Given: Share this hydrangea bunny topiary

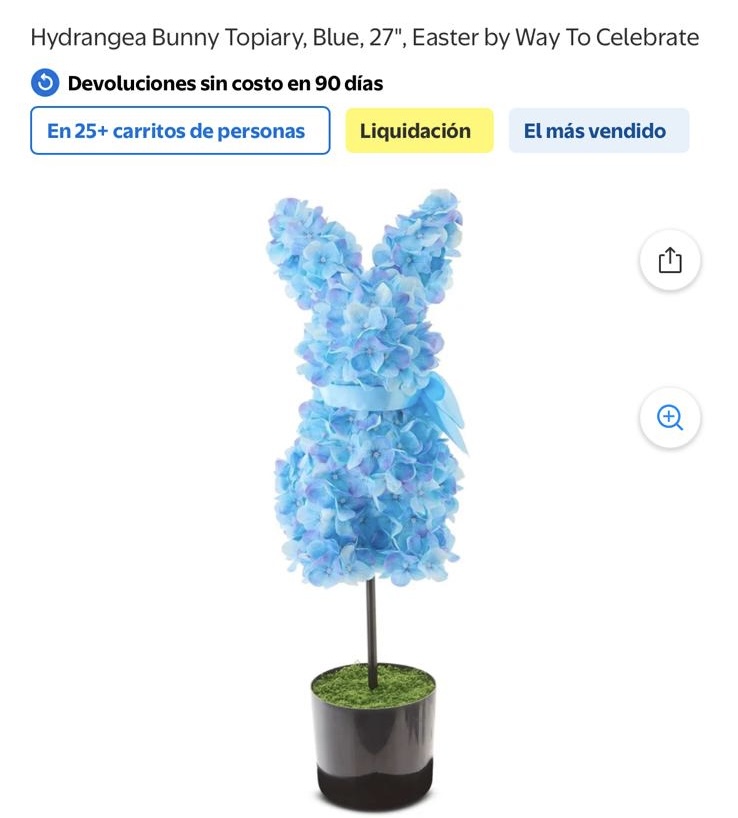Looking at the screenshot, I should pos(669,261).
